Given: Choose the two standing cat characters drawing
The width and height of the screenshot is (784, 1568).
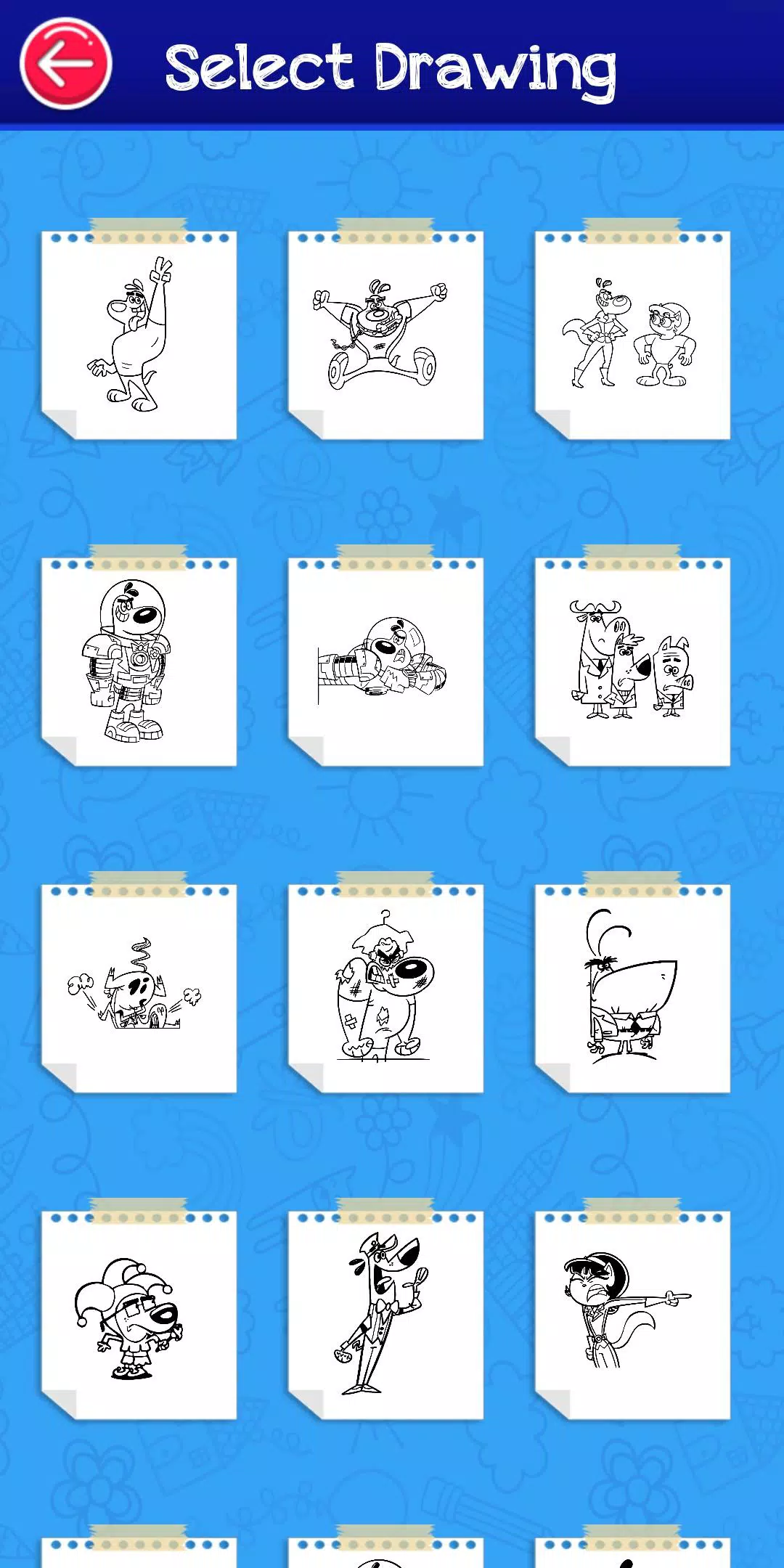Looking at the screenshot, I should click(x=632, y=334).
